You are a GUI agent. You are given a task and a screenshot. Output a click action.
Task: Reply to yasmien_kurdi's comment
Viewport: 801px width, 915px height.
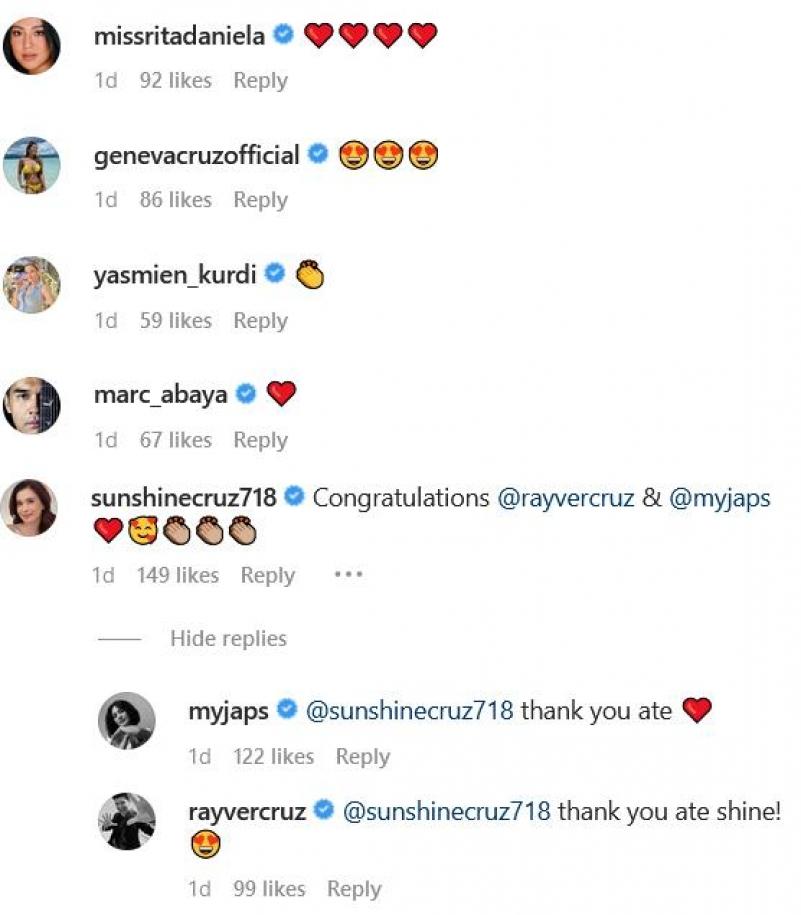260,321
